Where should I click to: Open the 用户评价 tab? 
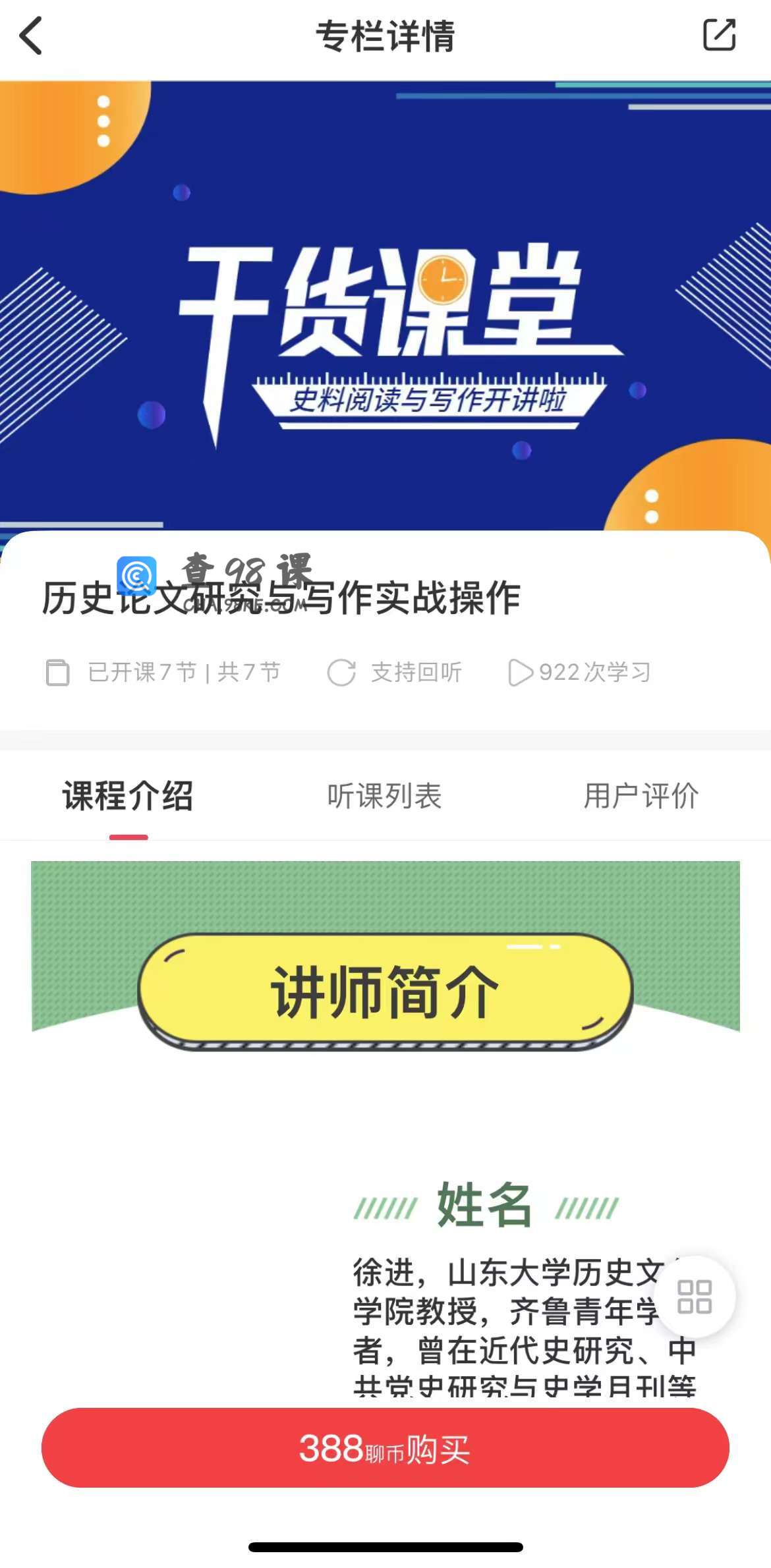click(x=641, y=796)
